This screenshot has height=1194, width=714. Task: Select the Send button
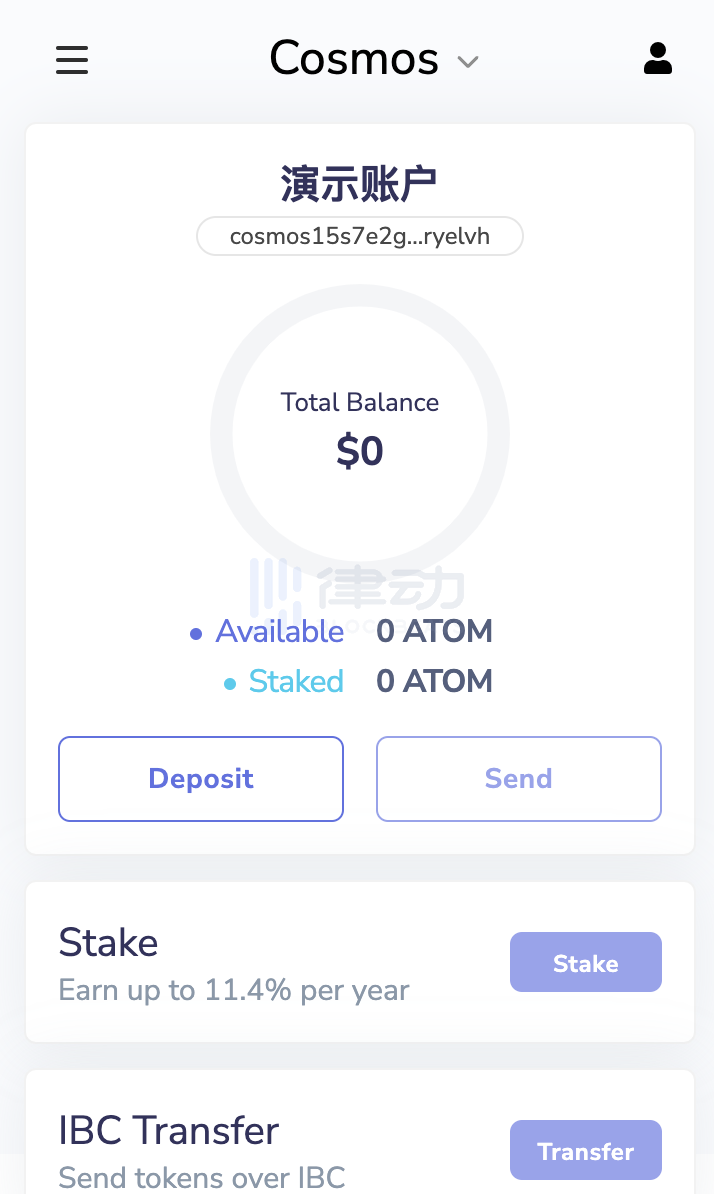pyautogui.click(x=518, y=779)
